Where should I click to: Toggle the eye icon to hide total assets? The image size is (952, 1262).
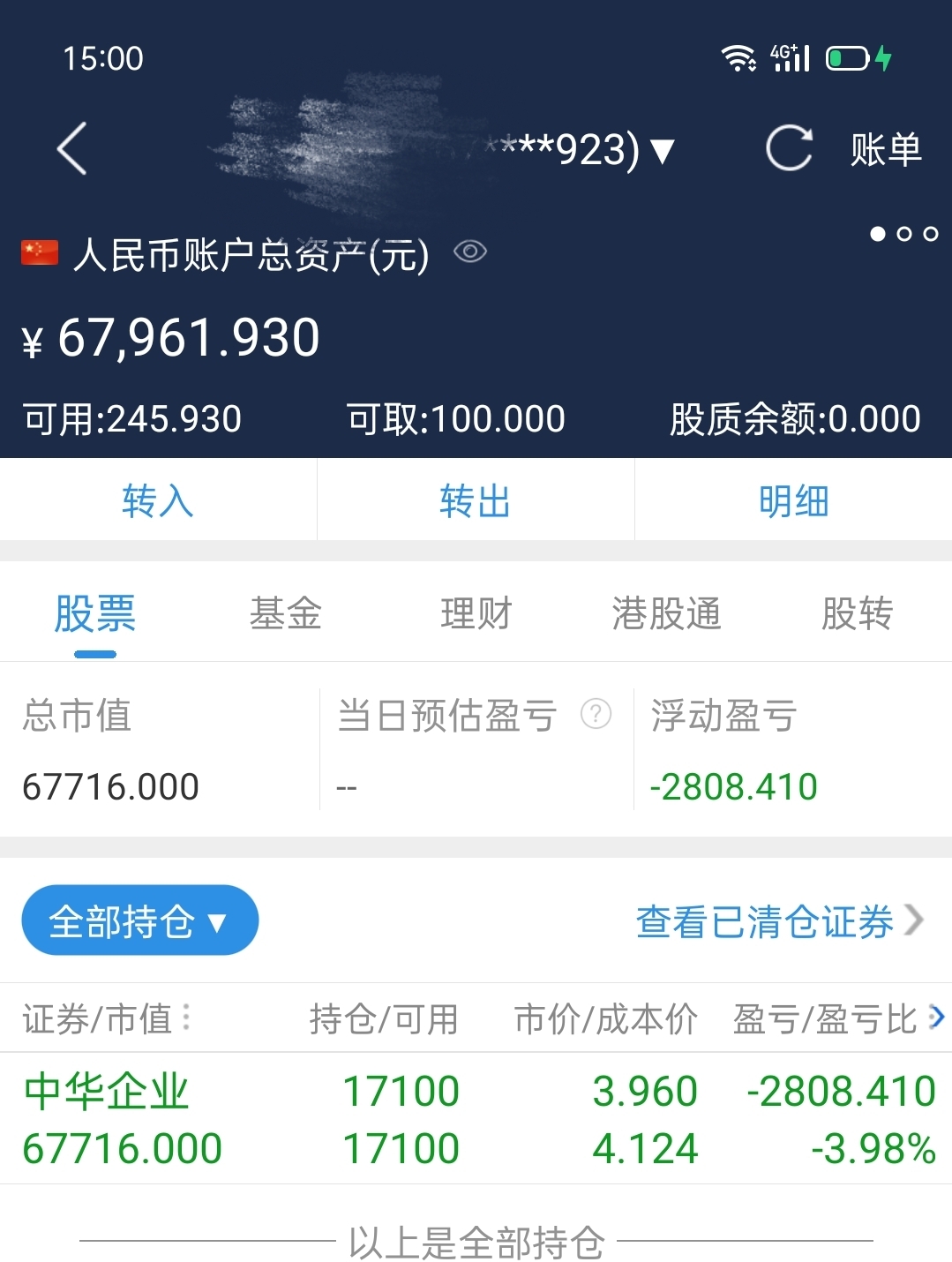tap(471, 252)
